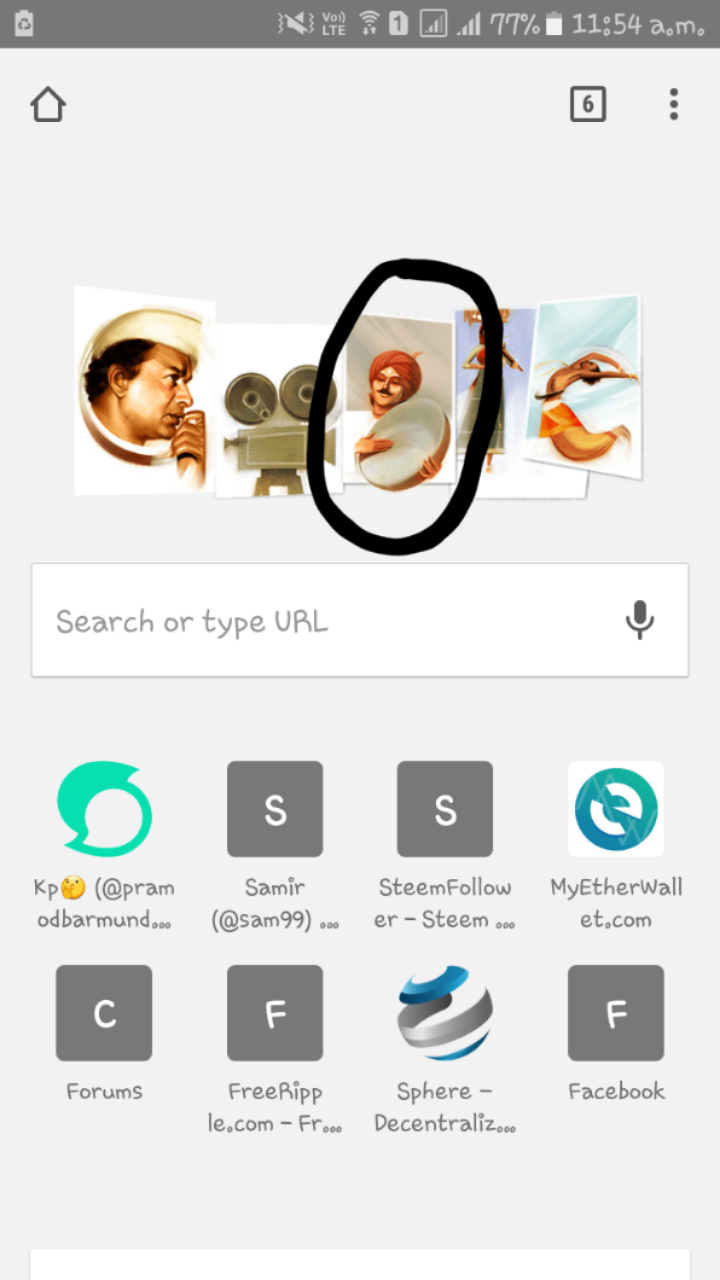Viewport: 720px width, 1280px height.
Task: Go to the Facebook shortcut
Action: pyautogui.click(x=616, y=1013)
